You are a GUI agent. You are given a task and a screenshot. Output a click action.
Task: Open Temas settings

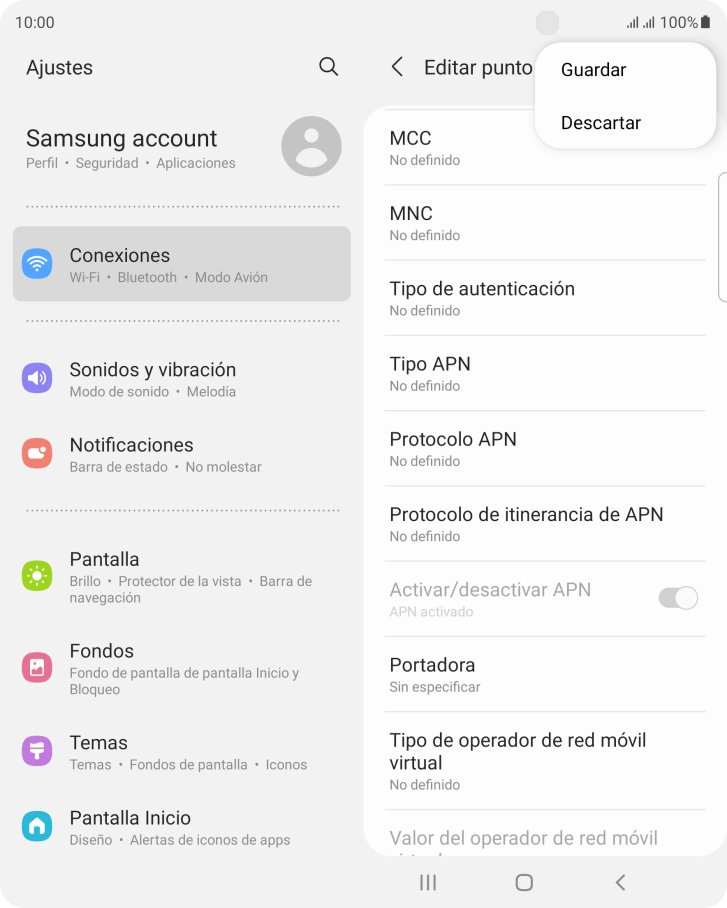181,752
